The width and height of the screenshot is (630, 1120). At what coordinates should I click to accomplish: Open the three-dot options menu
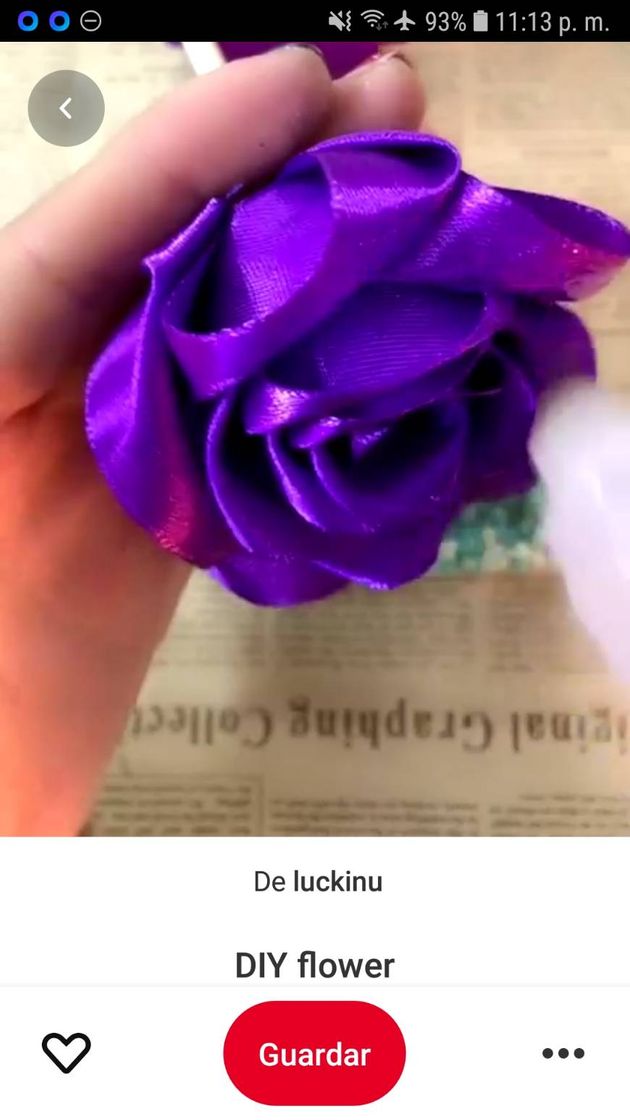point(563,1053)
